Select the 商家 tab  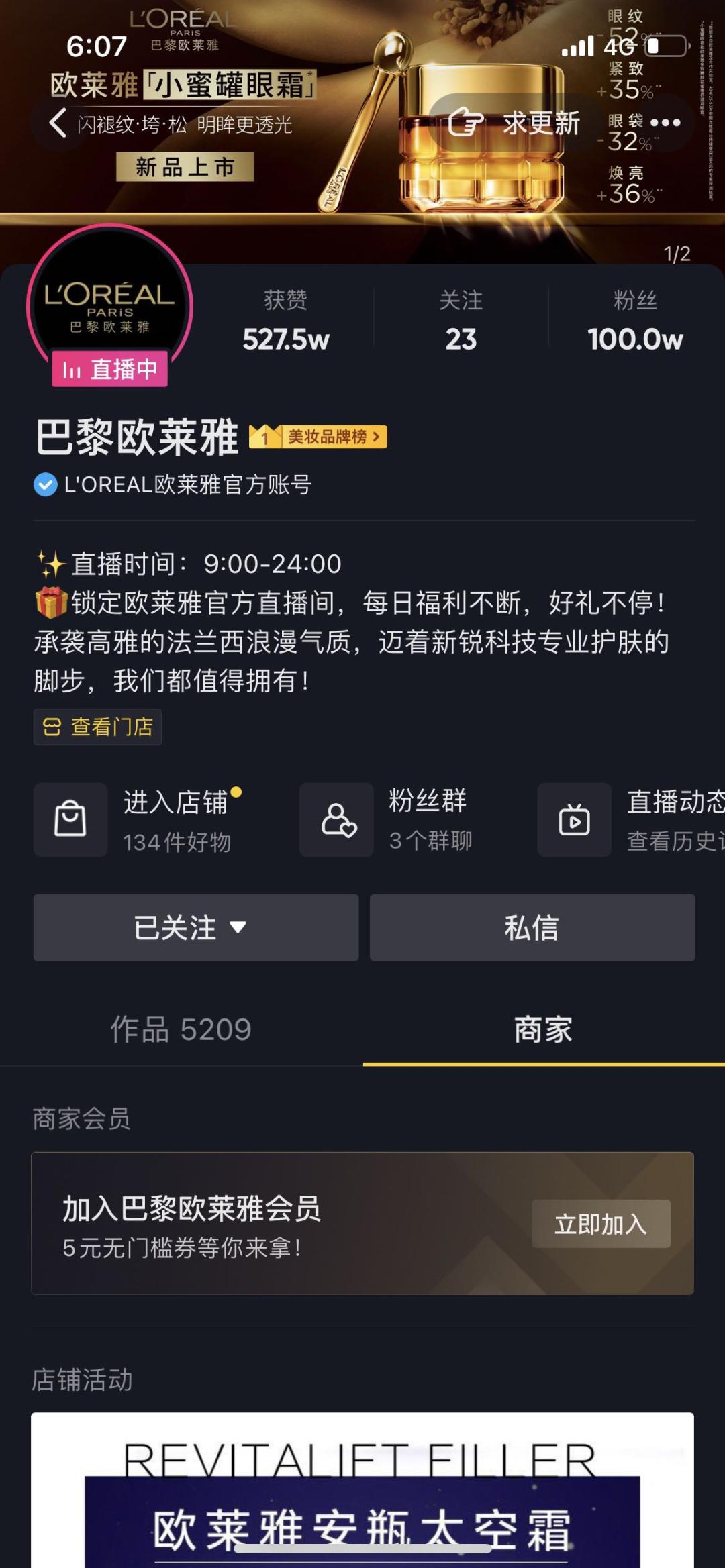click(x=543, y=1030)
